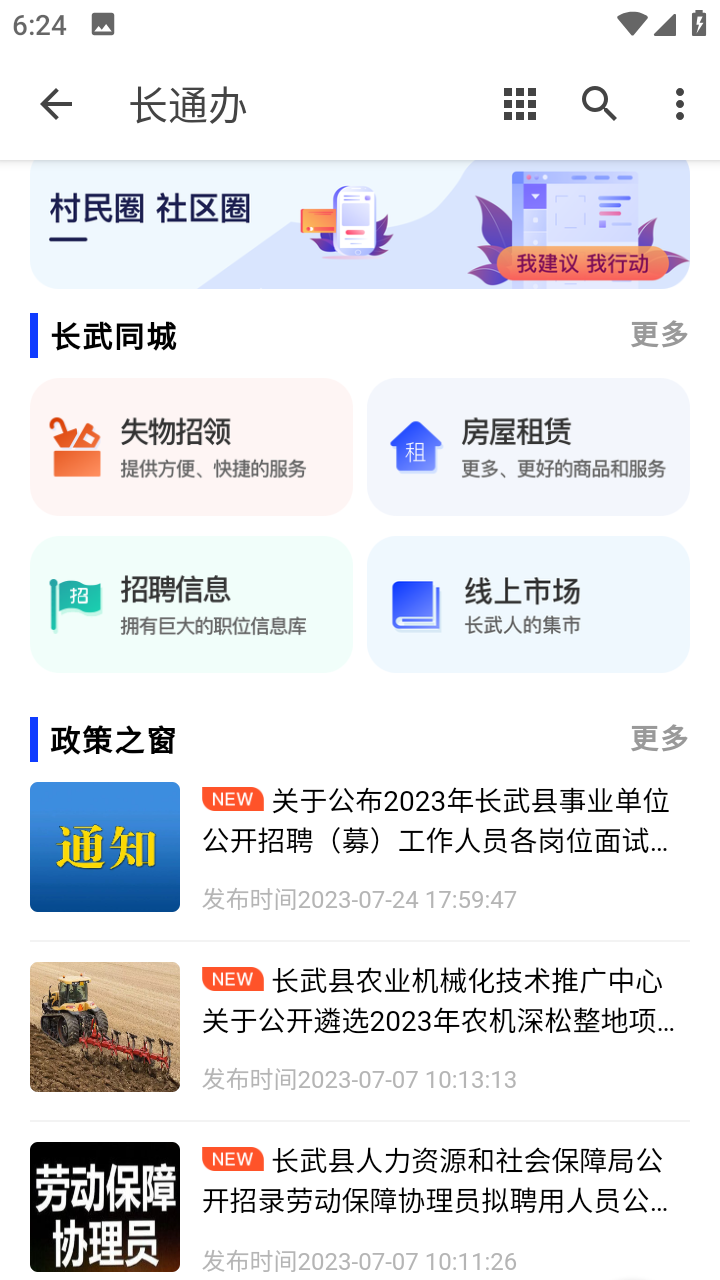Screen dimensions: 720x1280
Task: Open the overflow menu to reveal more options
Action: coord(679,104)
